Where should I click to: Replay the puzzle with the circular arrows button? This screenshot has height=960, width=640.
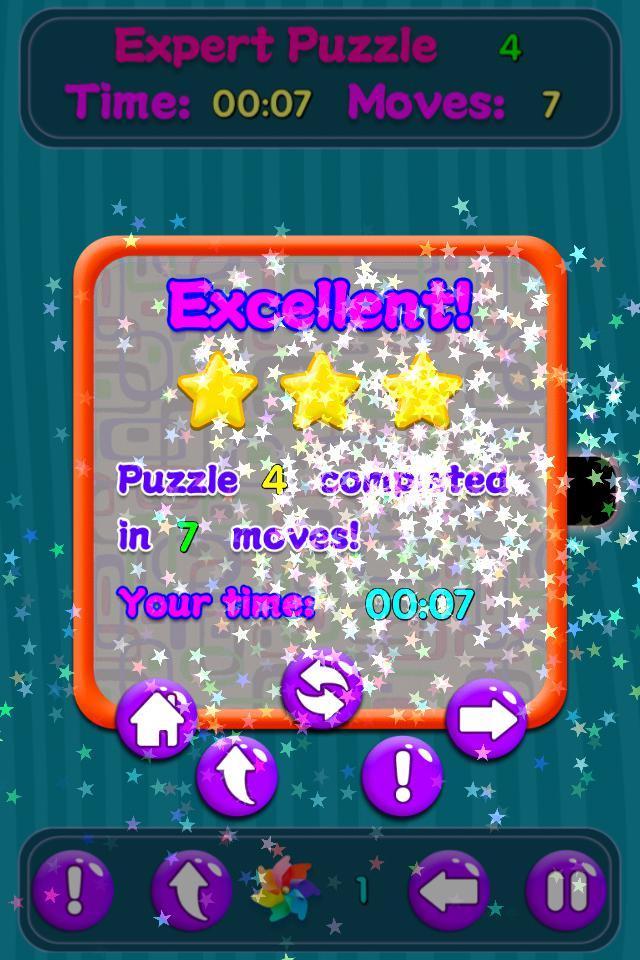click(322, 689)
